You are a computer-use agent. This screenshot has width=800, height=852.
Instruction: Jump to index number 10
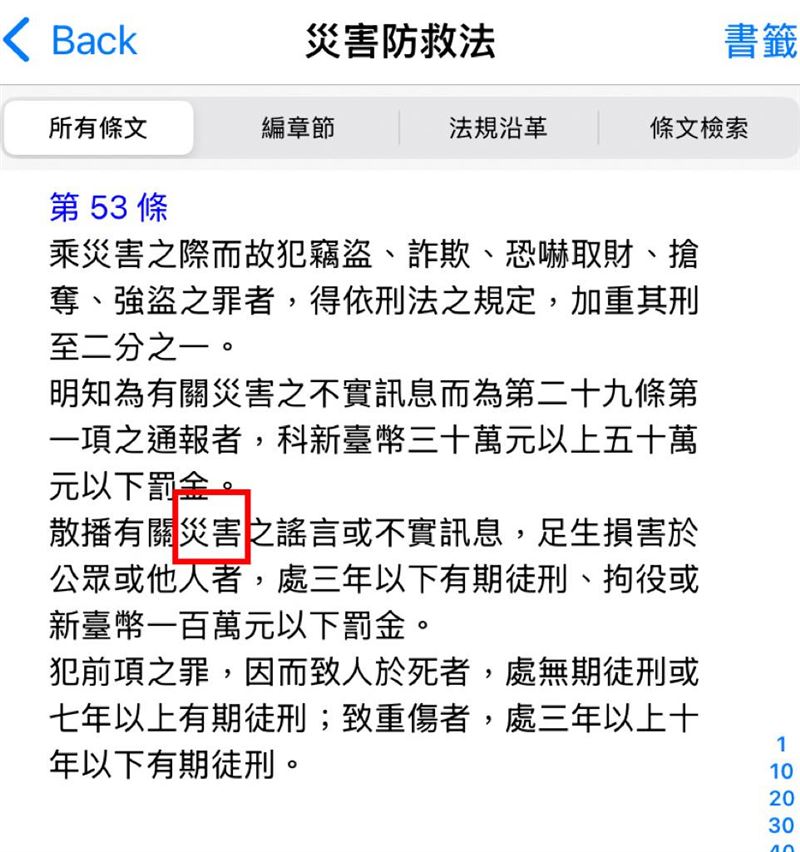tap(781, 772)
